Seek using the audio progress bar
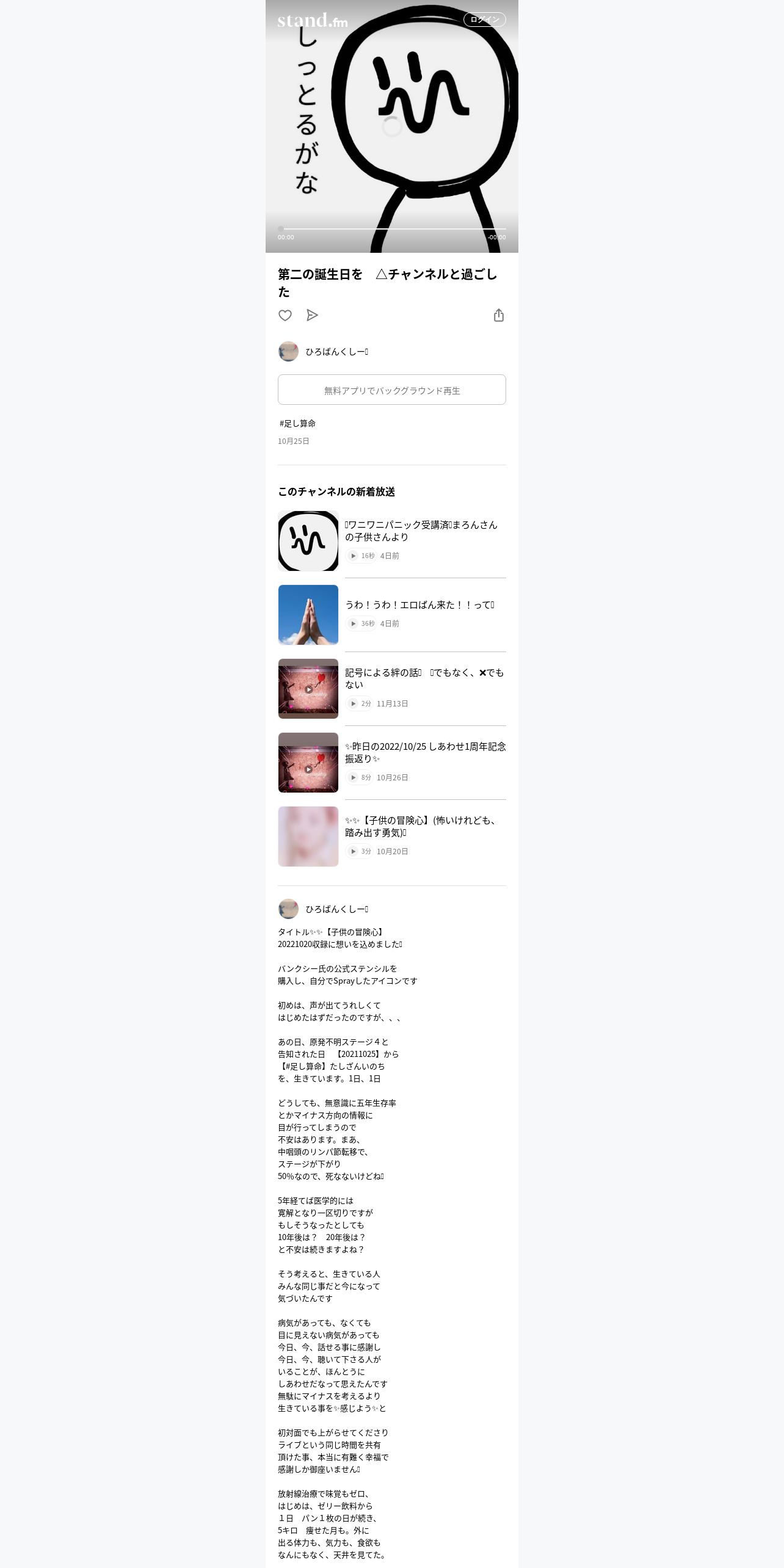 pyautogui.click(x=392, y=229)
